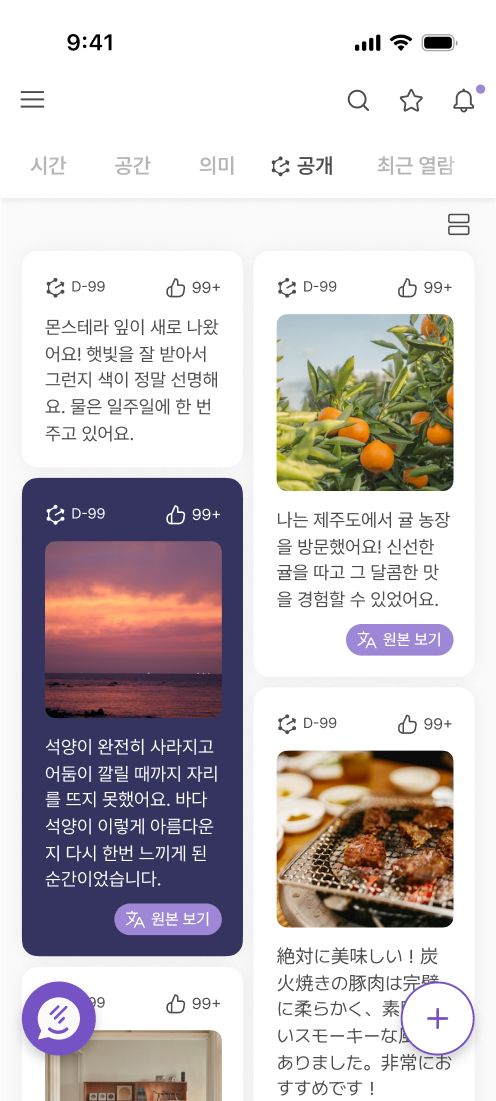Tap 원본 보기 on the 석양 post
This screenshot has width=496, height=1101.
[x=168, y=919]
